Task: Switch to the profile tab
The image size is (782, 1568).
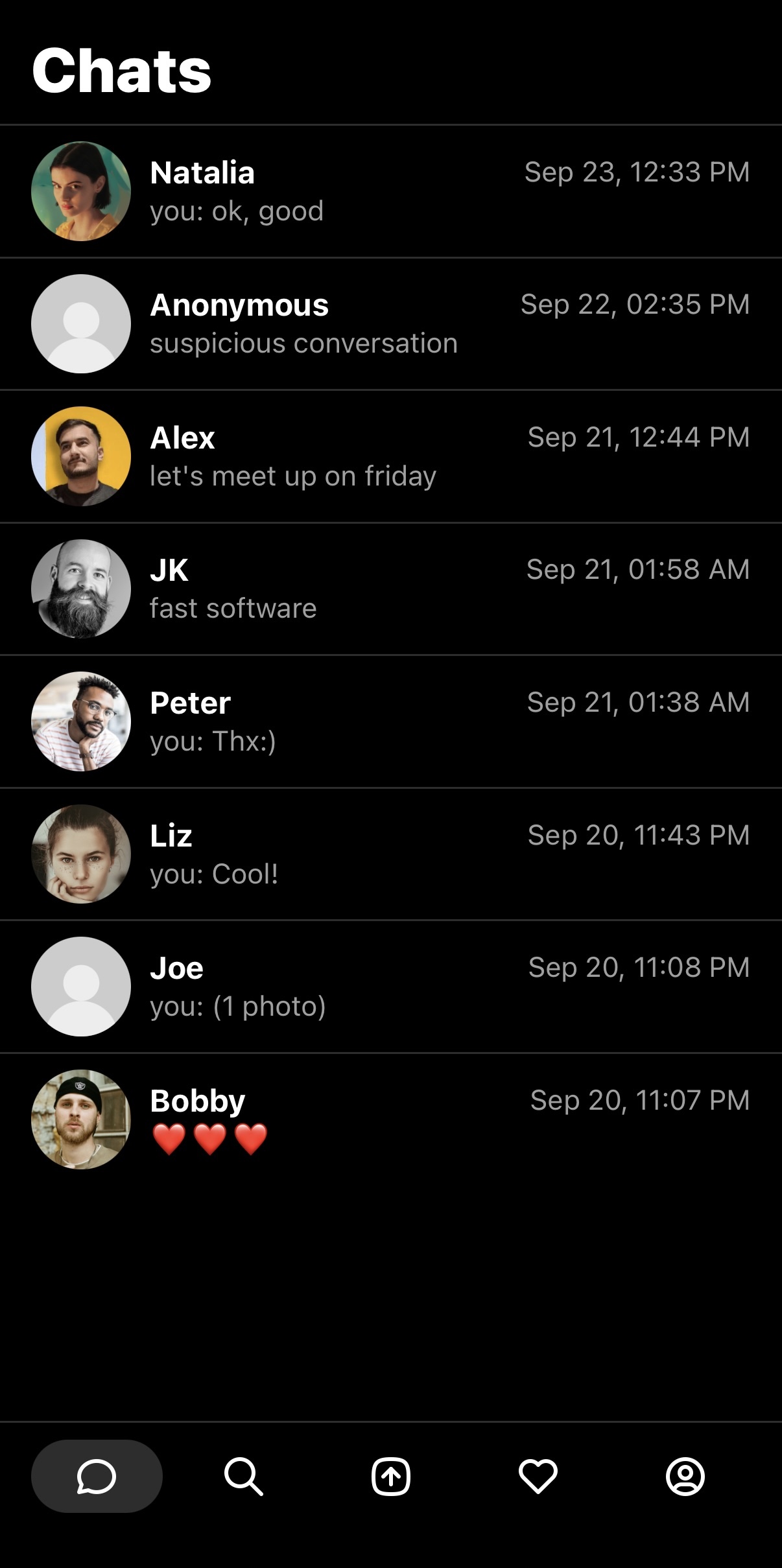Action: (685, 1476)
